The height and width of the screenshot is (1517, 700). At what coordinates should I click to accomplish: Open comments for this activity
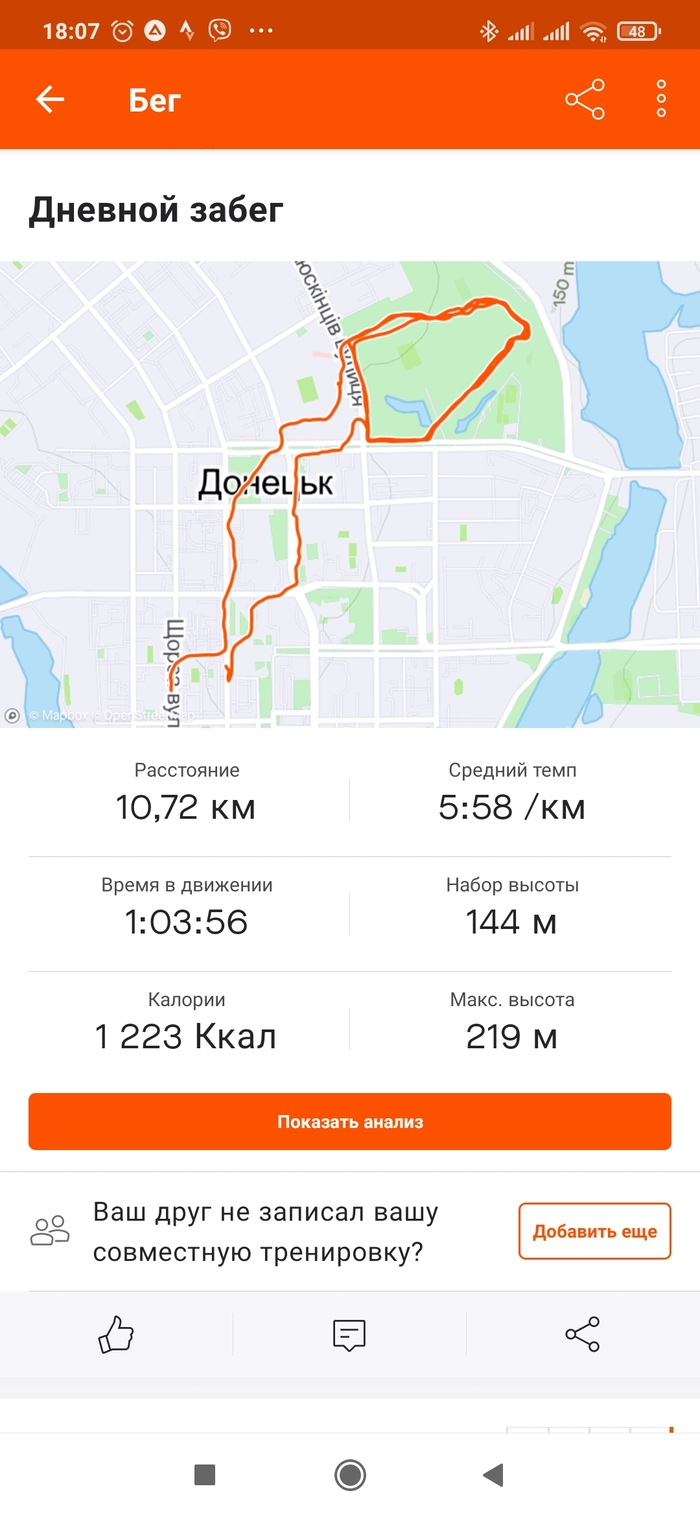[x=349, y=1334]
